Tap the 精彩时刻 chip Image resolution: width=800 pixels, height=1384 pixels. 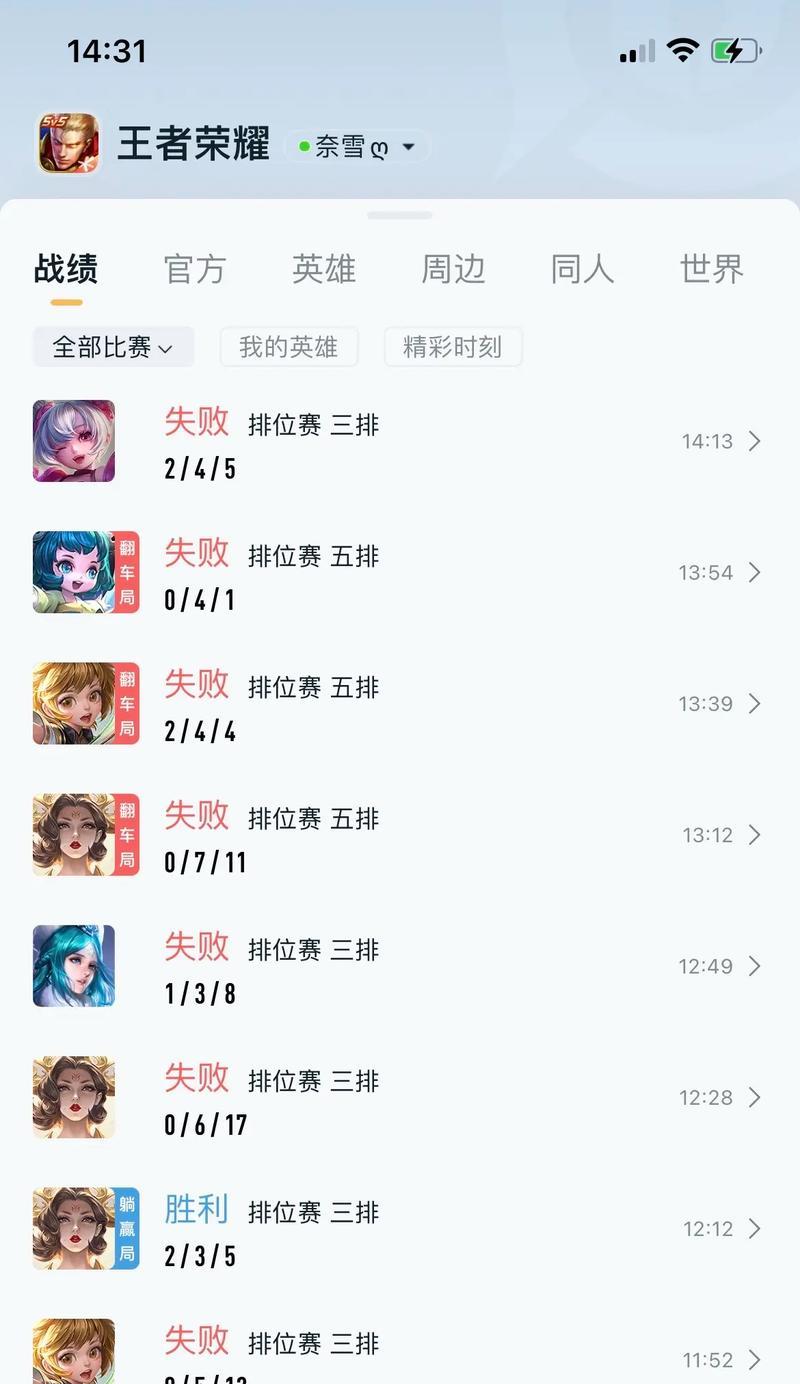coord(453,347)
